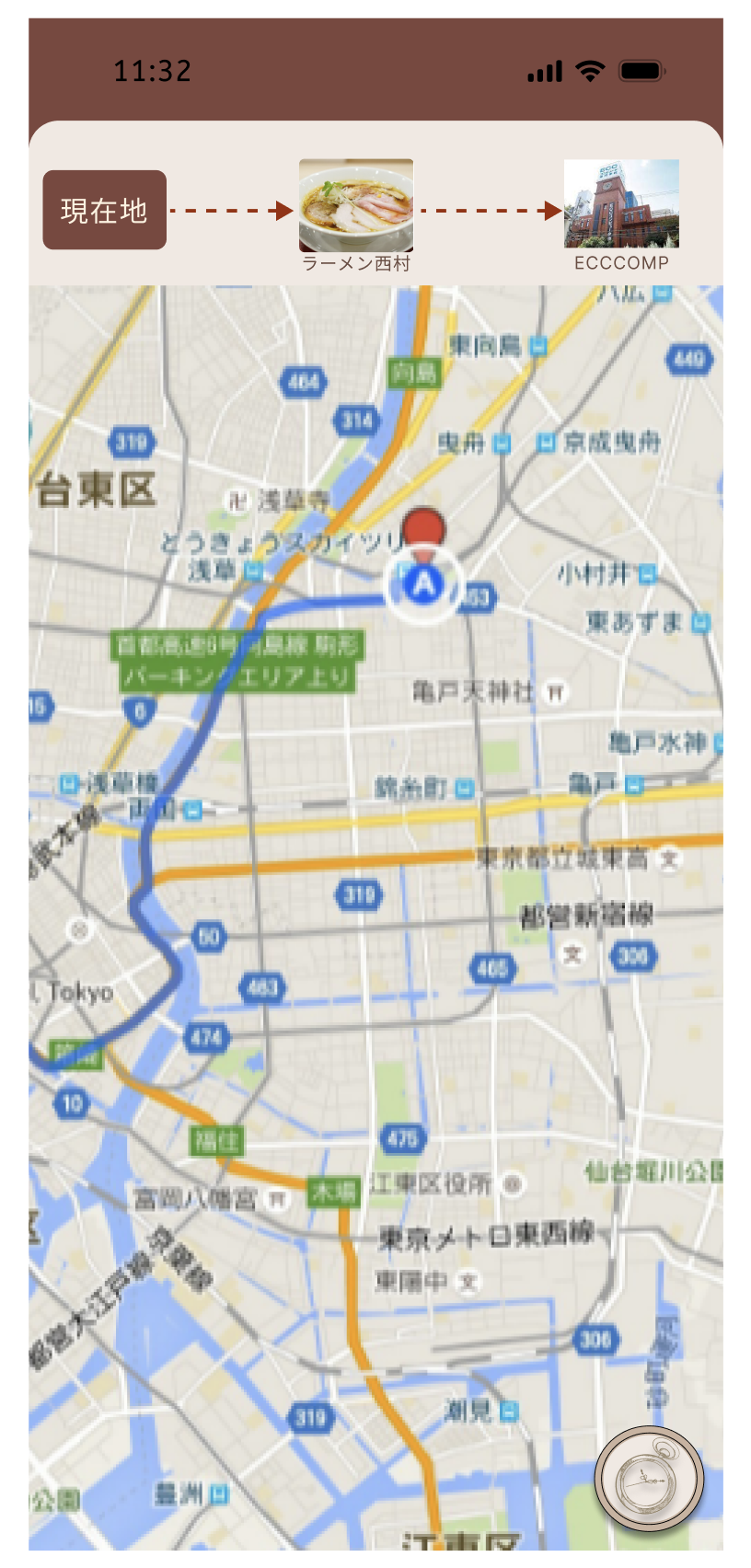This screenshot has width=751, height=1568.
Task: Tap the round pocket watch button
Action: click(649, 1479)
